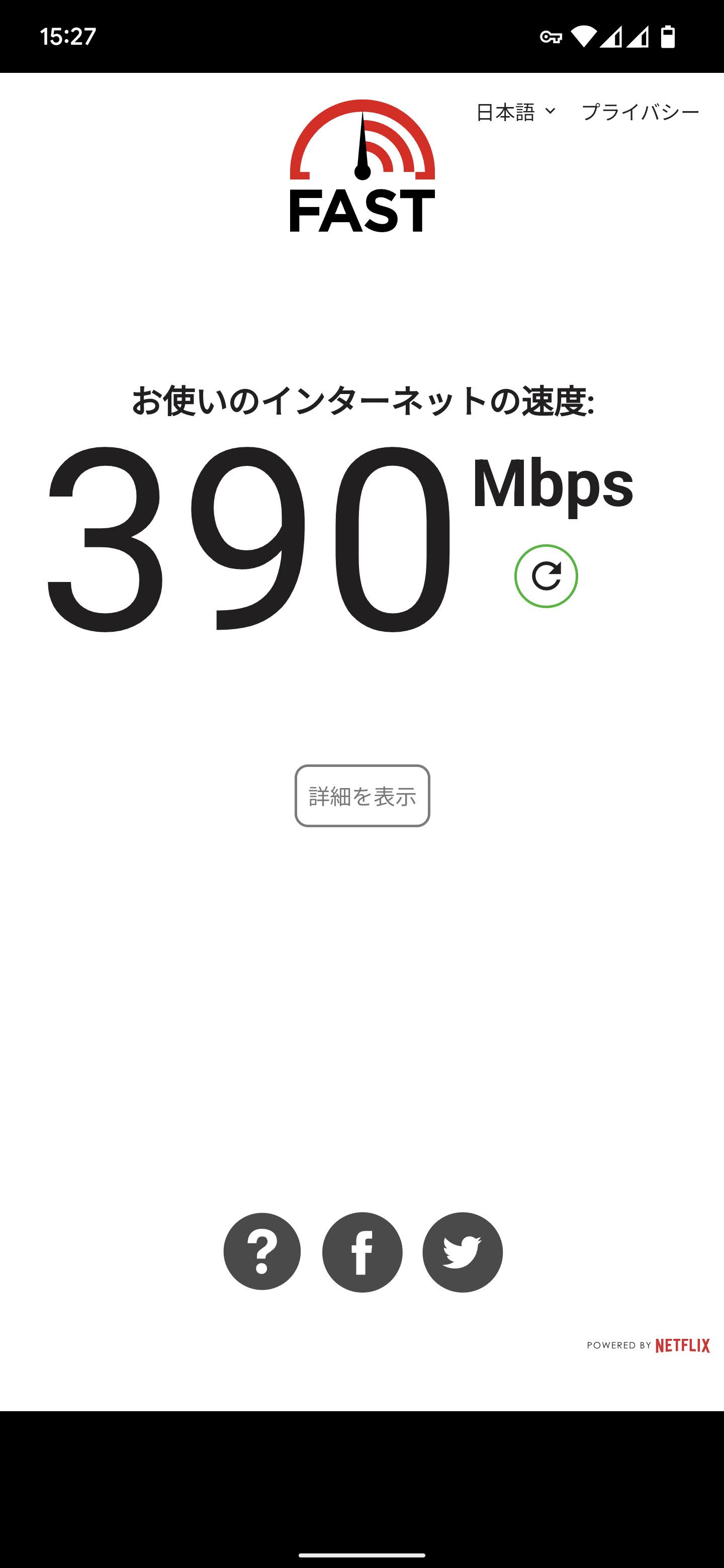The image size is (724, 1568).
Task: Share the result on Twitter
Action: tap(463, 1252)
